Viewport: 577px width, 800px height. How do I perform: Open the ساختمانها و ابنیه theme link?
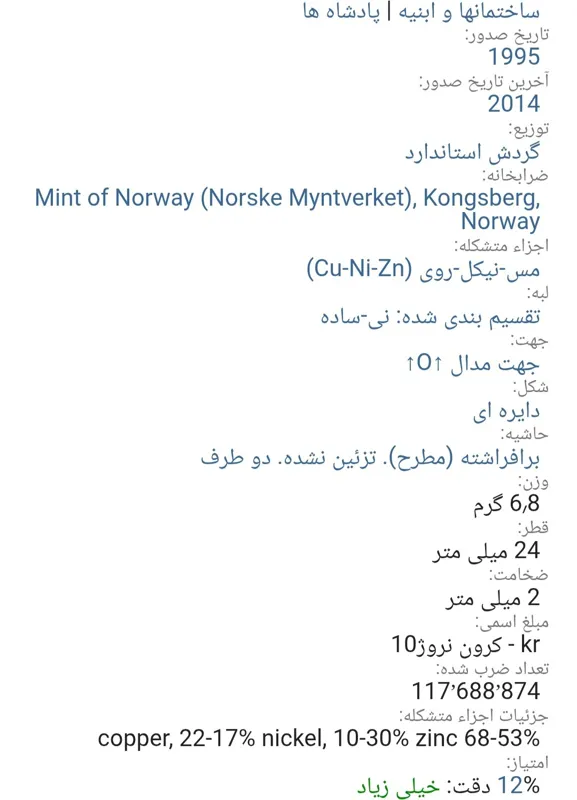(469, 12)
